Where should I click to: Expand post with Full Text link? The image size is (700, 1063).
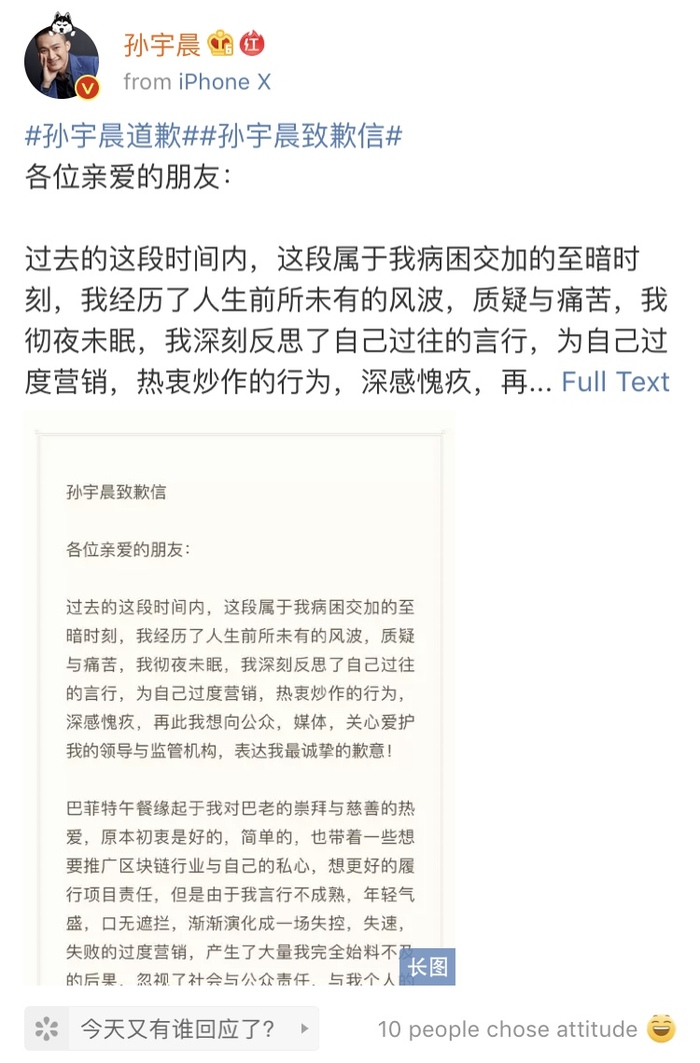615,382
